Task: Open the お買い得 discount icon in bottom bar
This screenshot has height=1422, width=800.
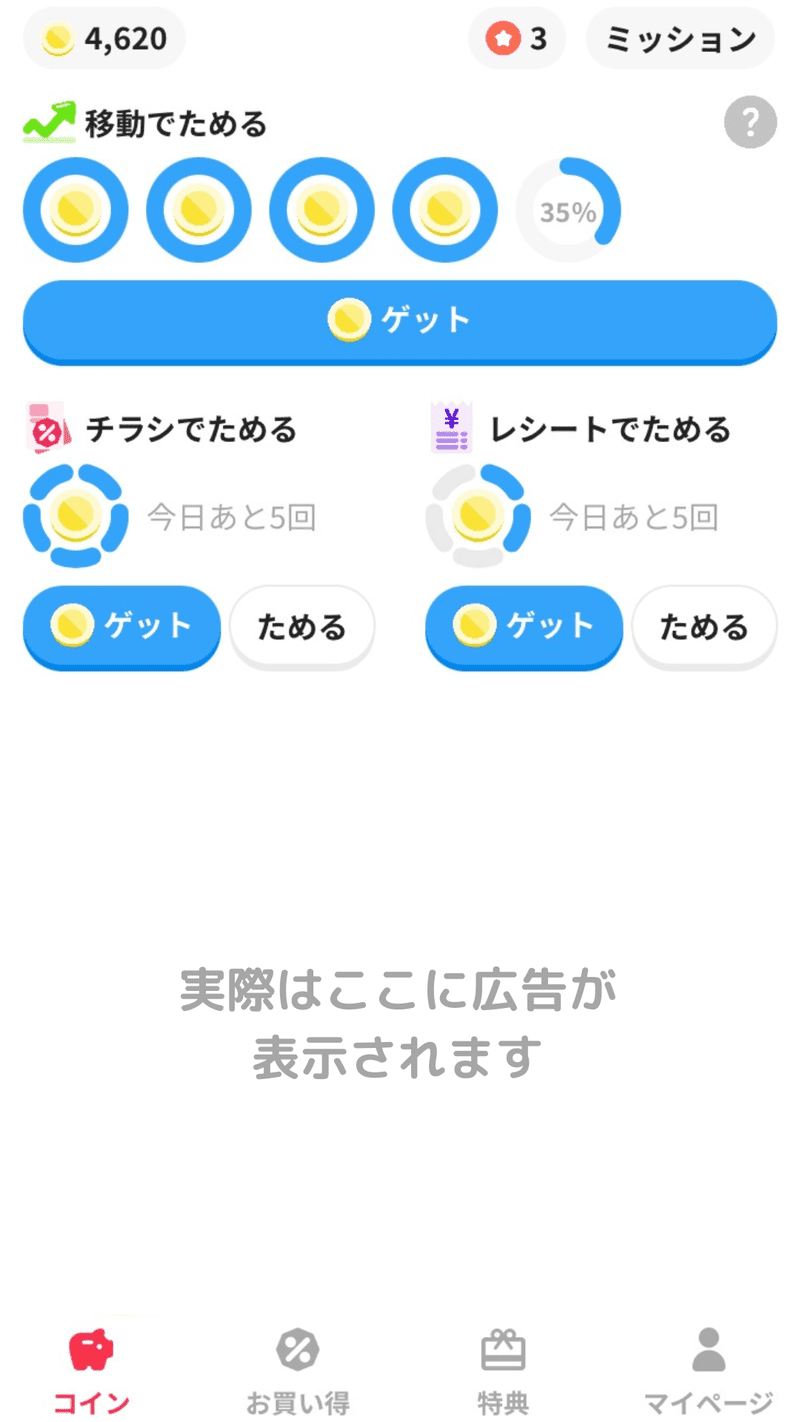Action: coord(296,1348)
